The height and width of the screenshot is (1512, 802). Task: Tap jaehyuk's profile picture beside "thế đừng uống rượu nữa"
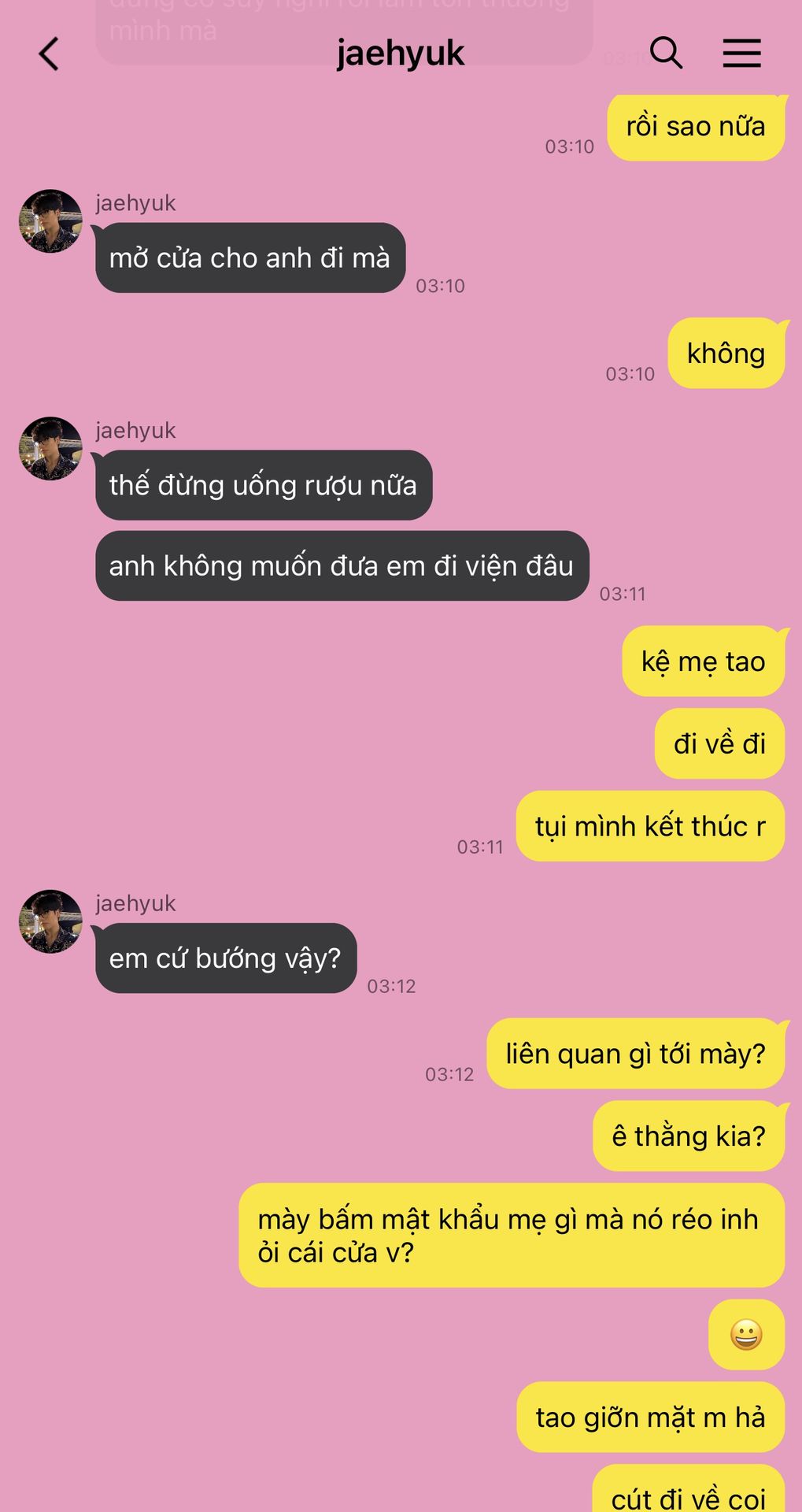pyautogui.click(x=50, y=449)
